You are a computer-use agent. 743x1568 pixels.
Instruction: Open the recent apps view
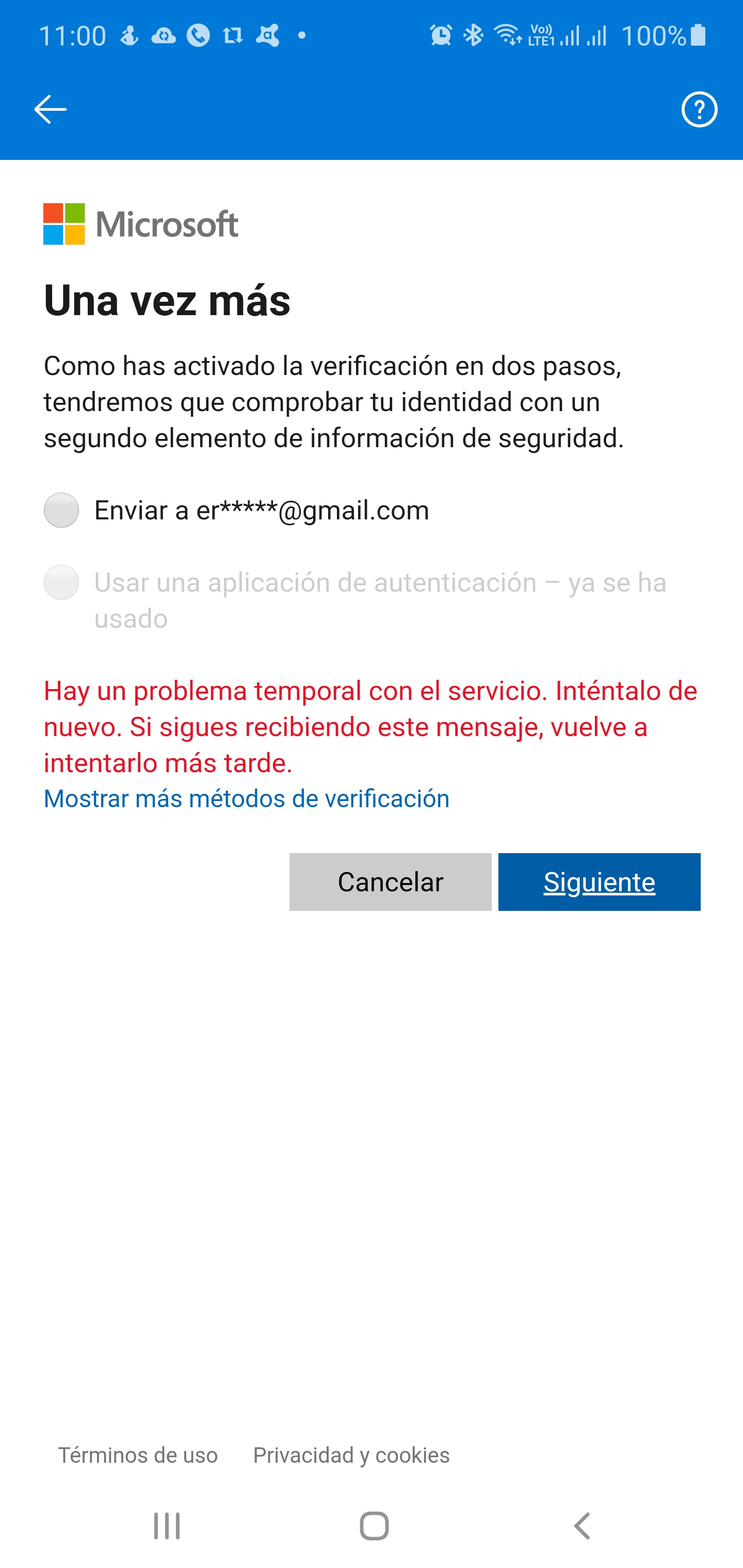(167, 1526)
